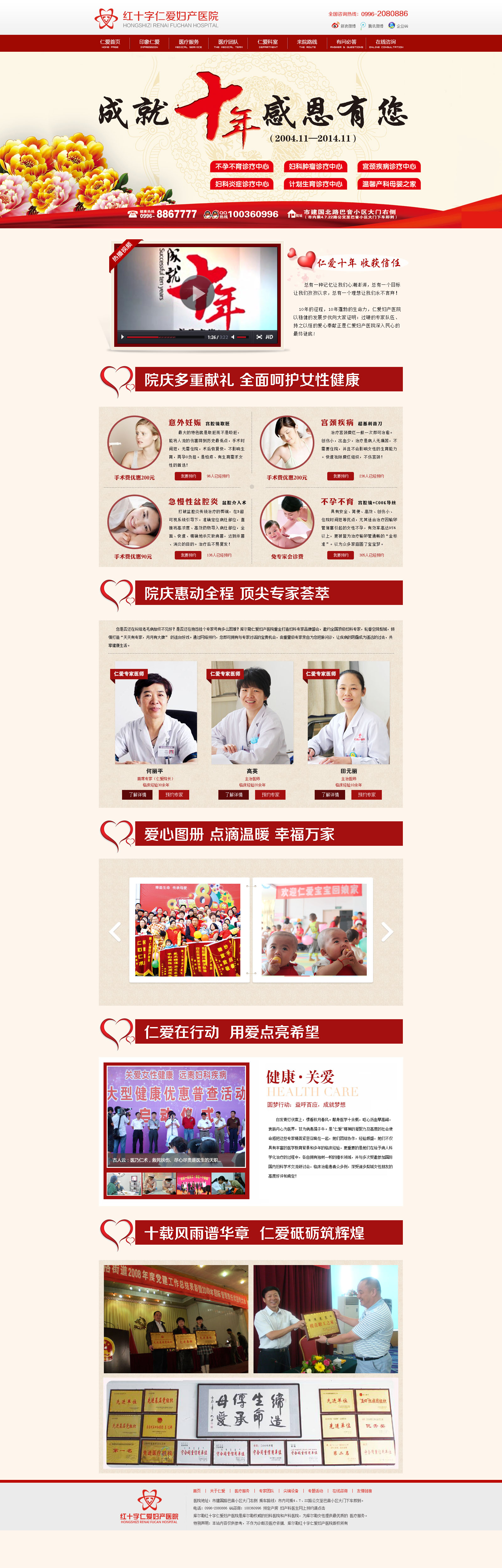502x1568 pixels.
Task: Open 温馨产科母婴之家 banner button
Action: point(389,184)
